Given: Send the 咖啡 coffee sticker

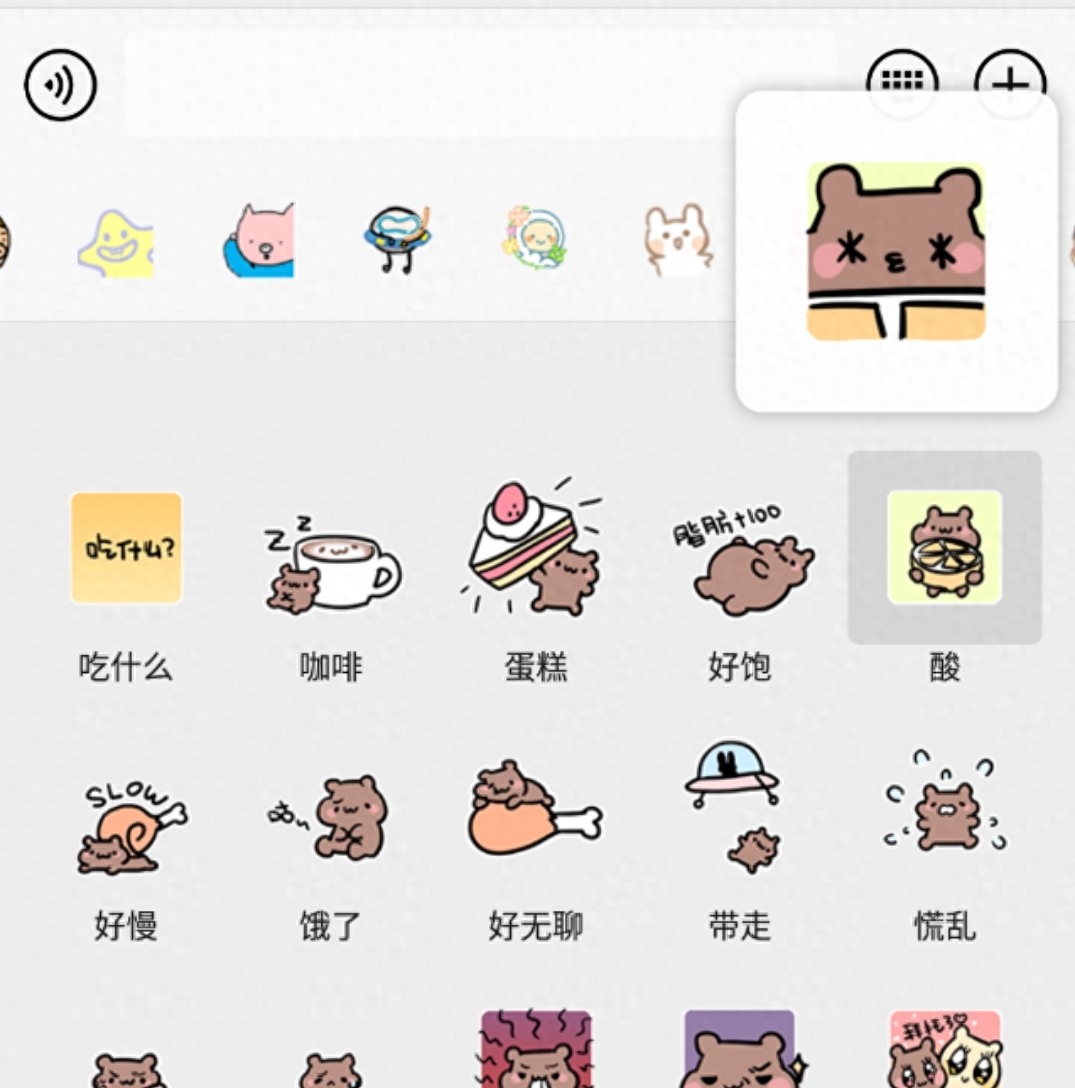Looking at the screenshot, I should point(331,561).
